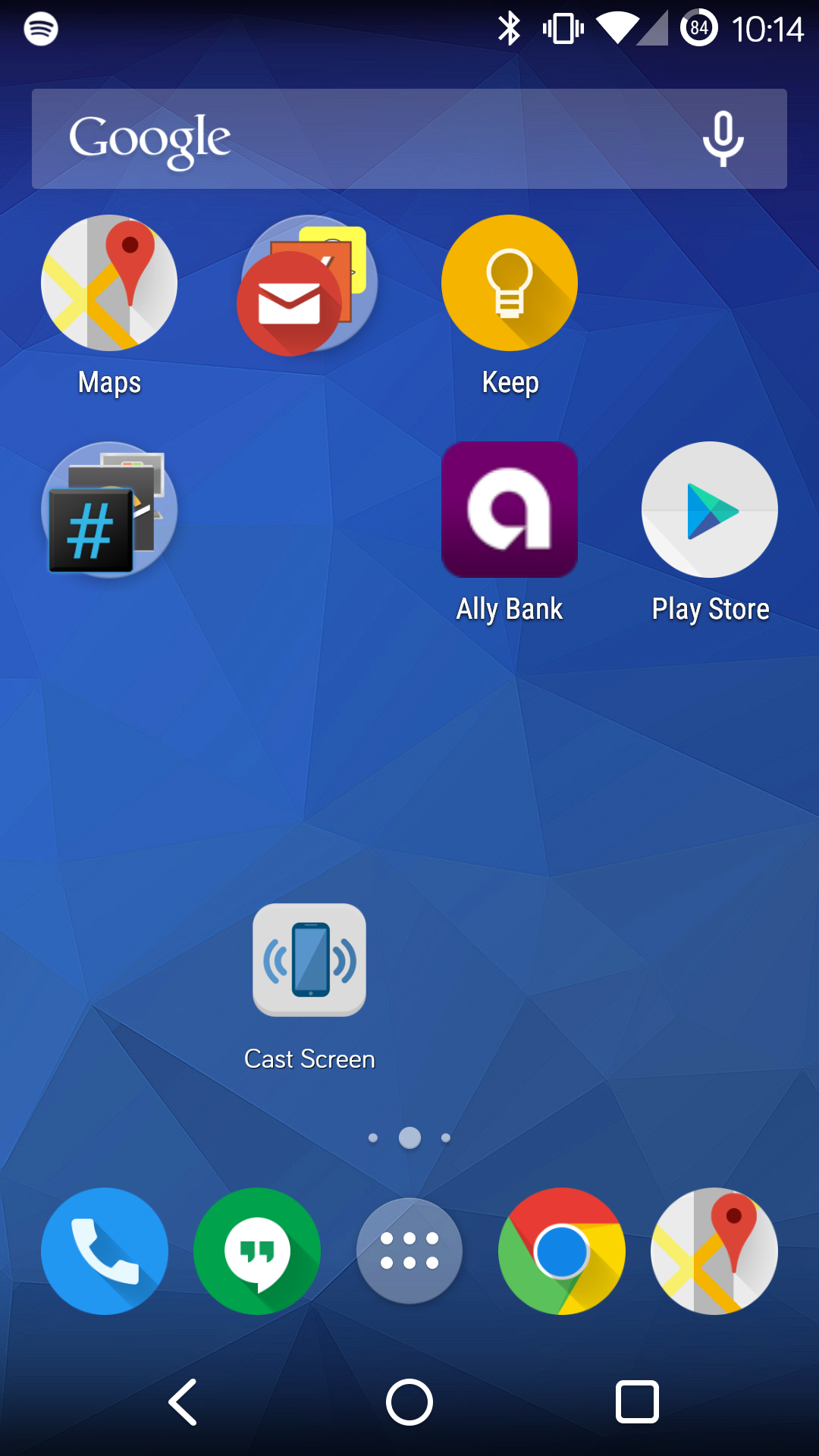Launch the Play Store
819x1456 pixels.
(x=710, y=509)
